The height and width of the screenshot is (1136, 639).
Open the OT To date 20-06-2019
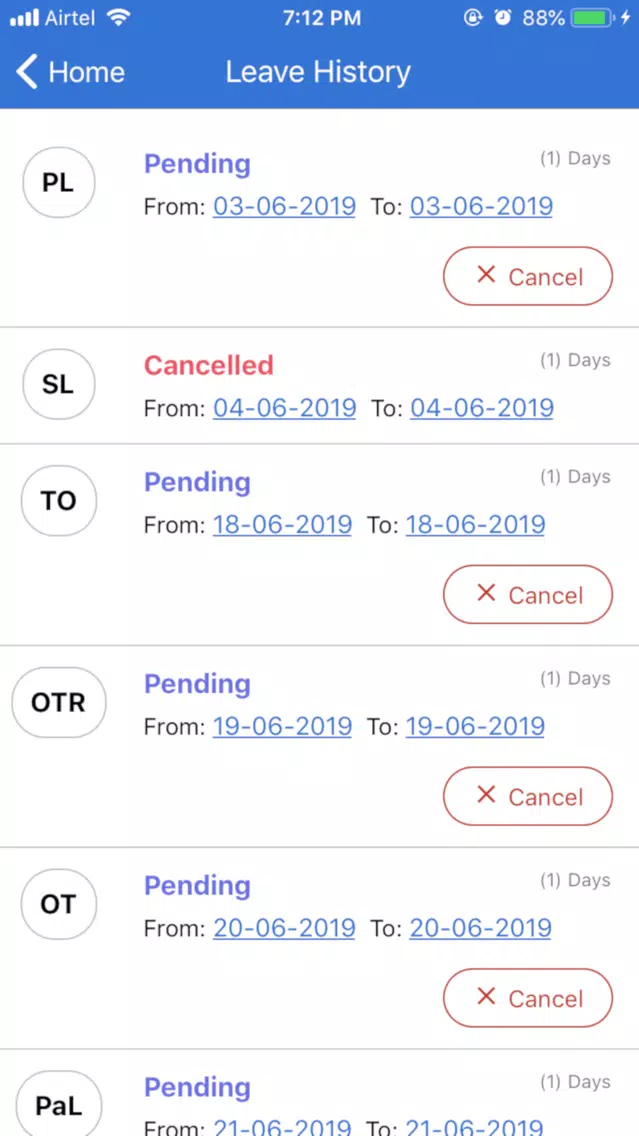[480, 927]
